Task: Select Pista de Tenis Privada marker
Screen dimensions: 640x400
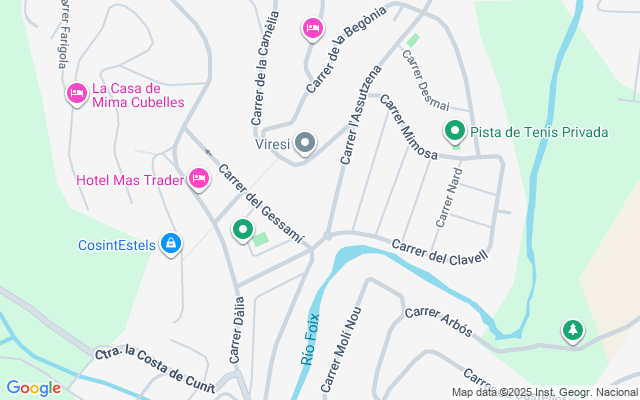Action: coord(454,131)
